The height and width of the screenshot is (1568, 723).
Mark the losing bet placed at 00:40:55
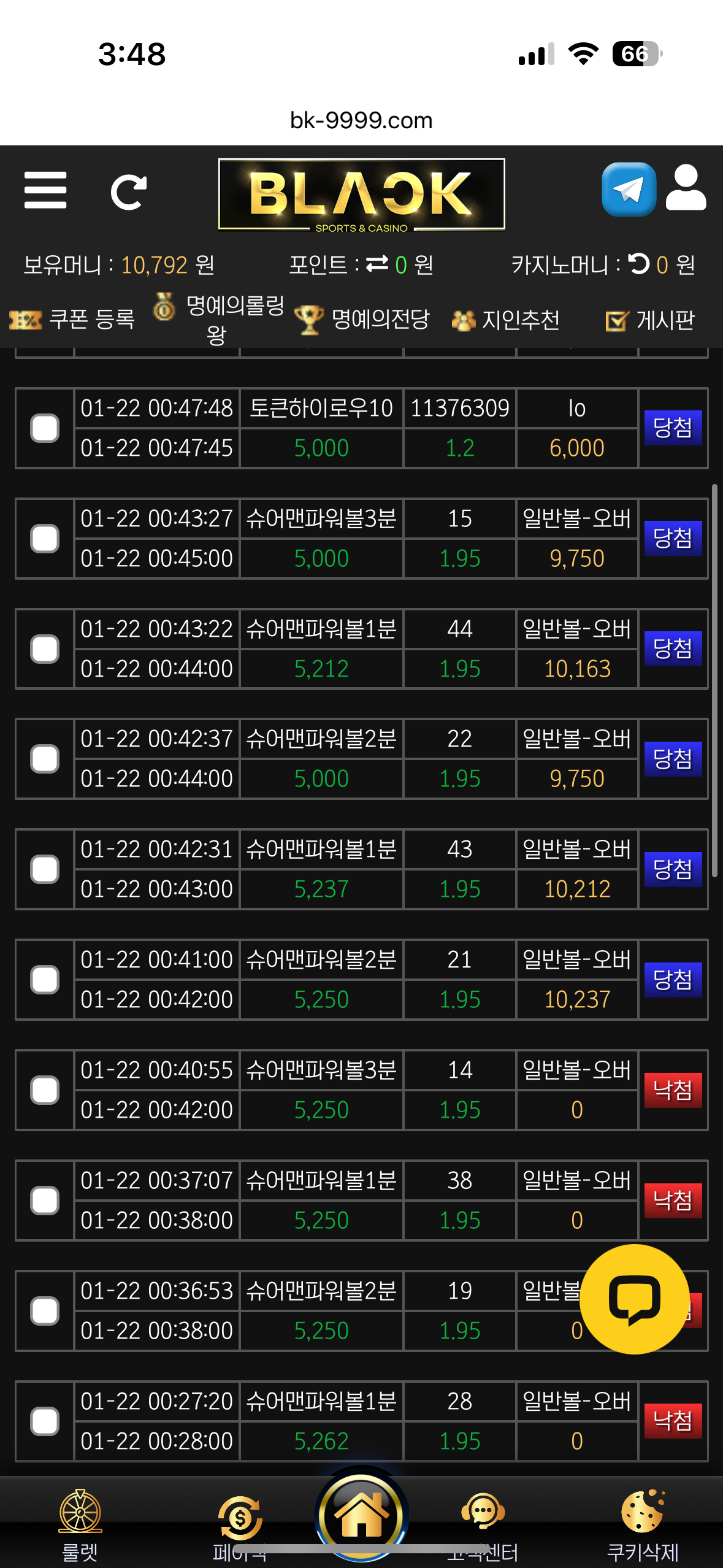click(x=45, y=1090)
